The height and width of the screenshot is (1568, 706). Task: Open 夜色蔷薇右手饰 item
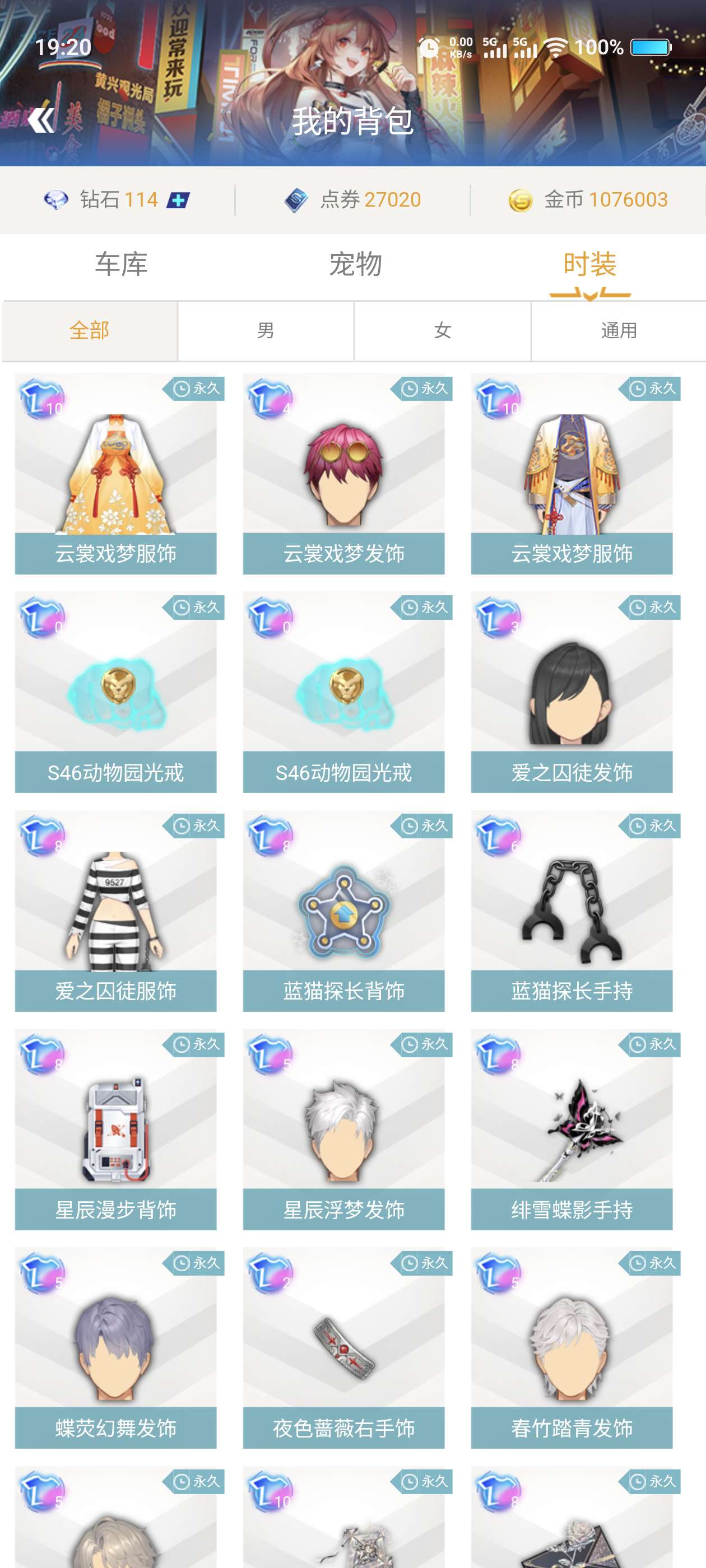tap(343, 1348)
